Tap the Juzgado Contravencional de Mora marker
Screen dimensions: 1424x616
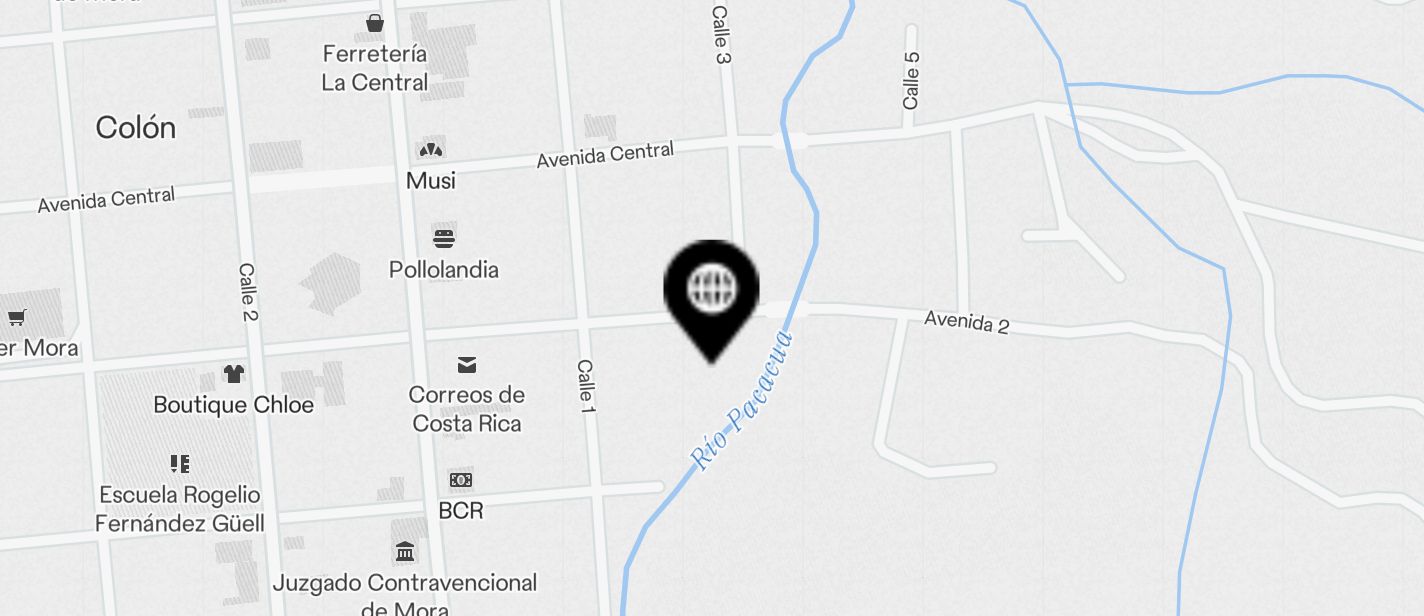pos(405,552)
